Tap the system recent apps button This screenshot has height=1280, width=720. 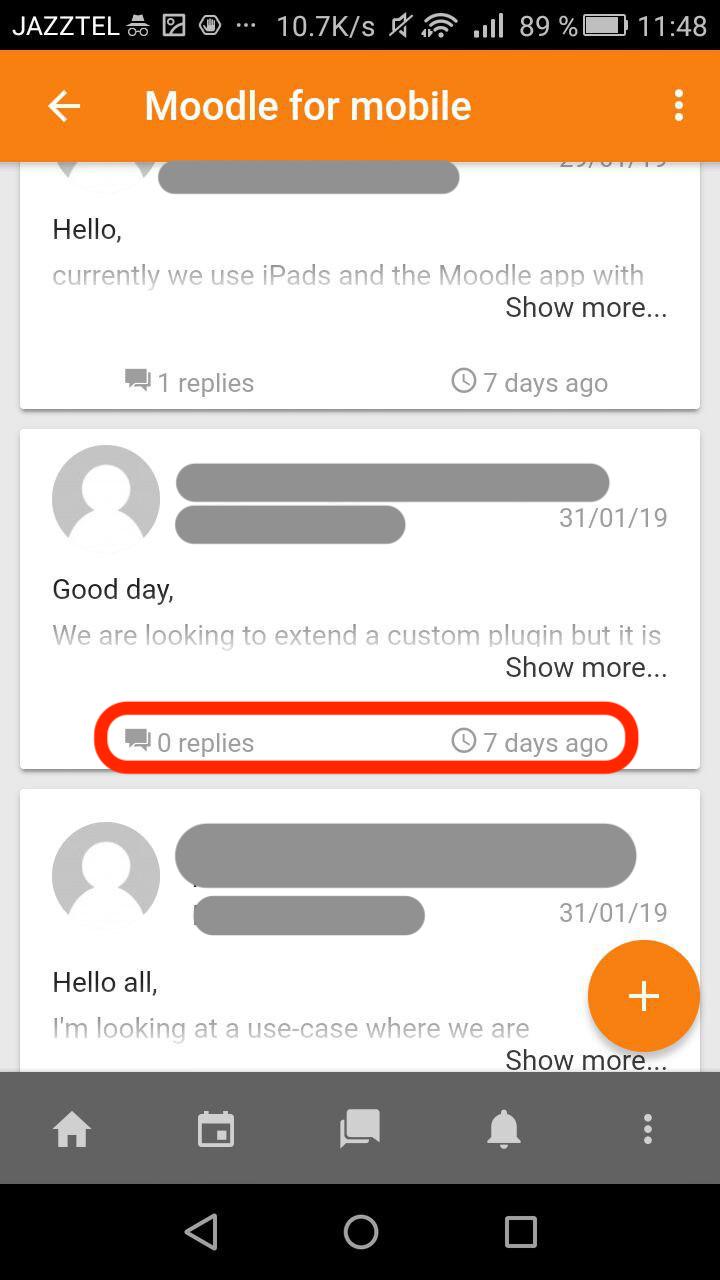[x=520, y=1232]
